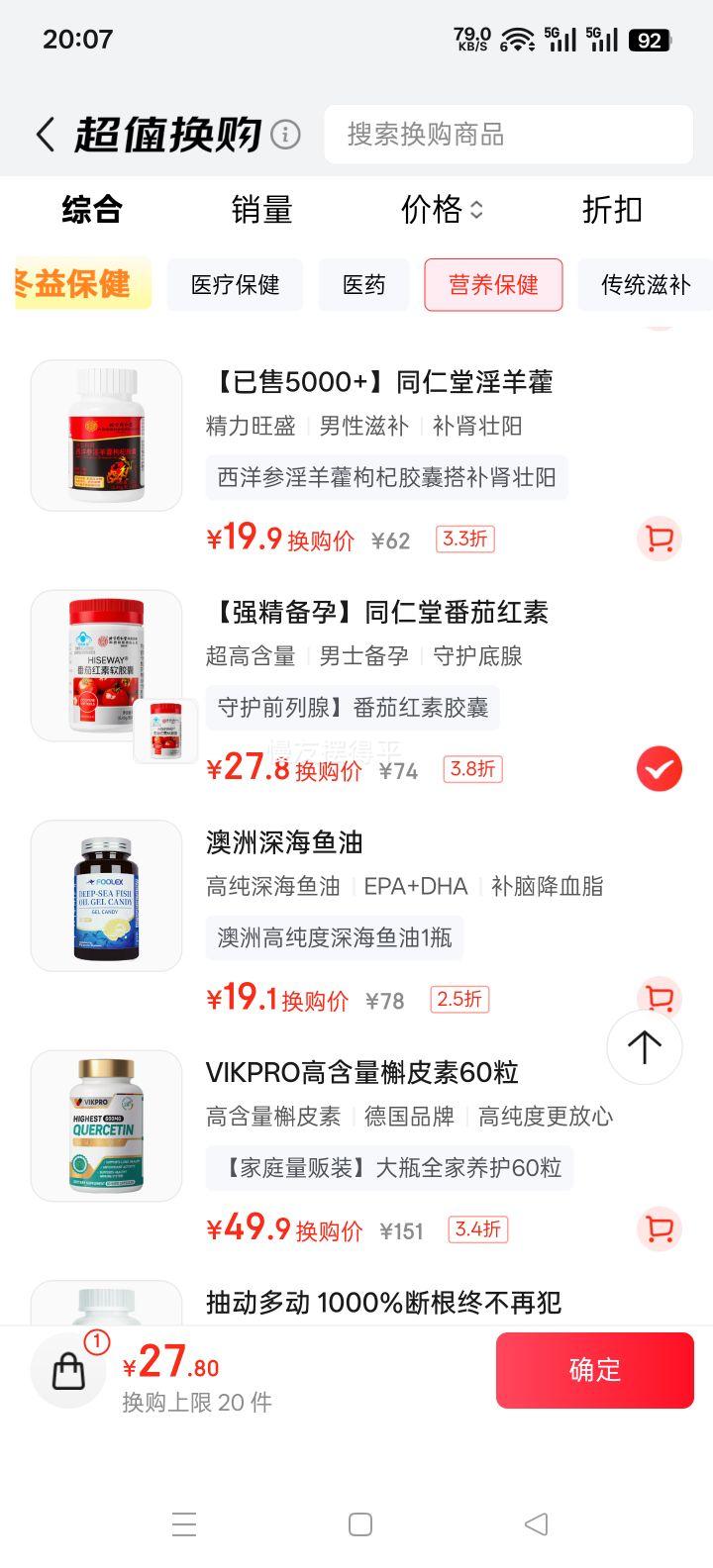Deselect the red checkmark on 番茄红素 item
Image resolution: width=713 pixels, height=1568 pixels.
coord(659,769)
